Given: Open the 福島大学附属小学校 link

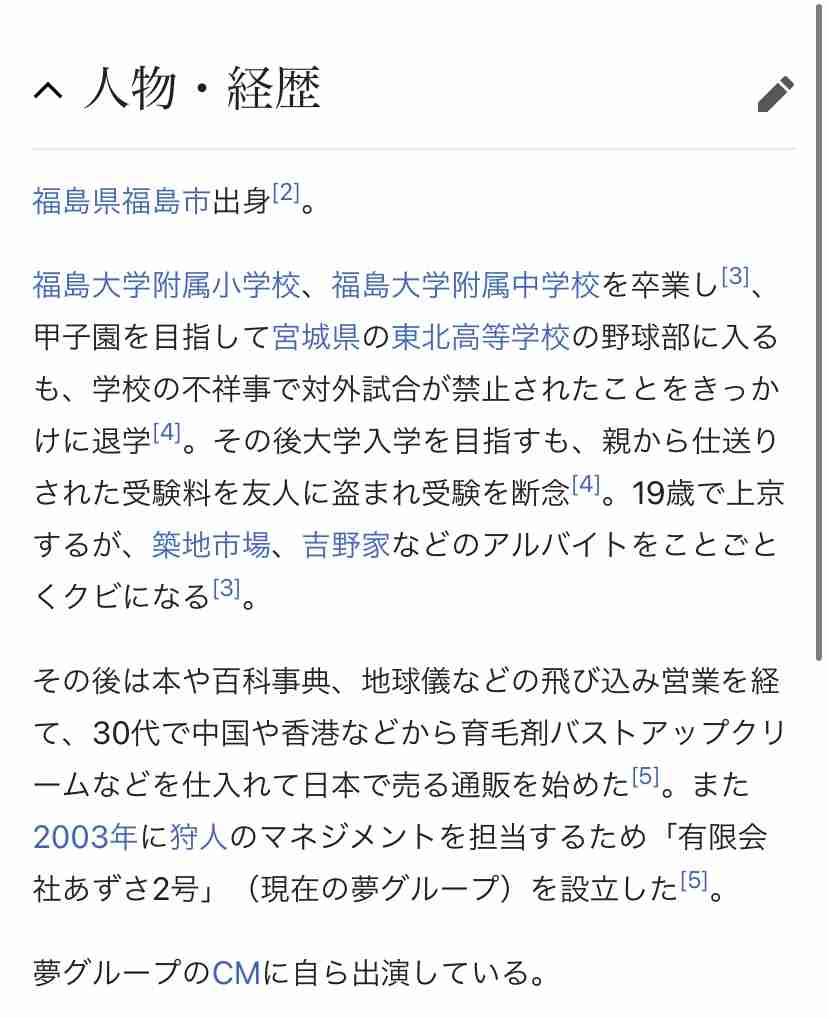Looking at the screenshot, I should pos(166,286).
